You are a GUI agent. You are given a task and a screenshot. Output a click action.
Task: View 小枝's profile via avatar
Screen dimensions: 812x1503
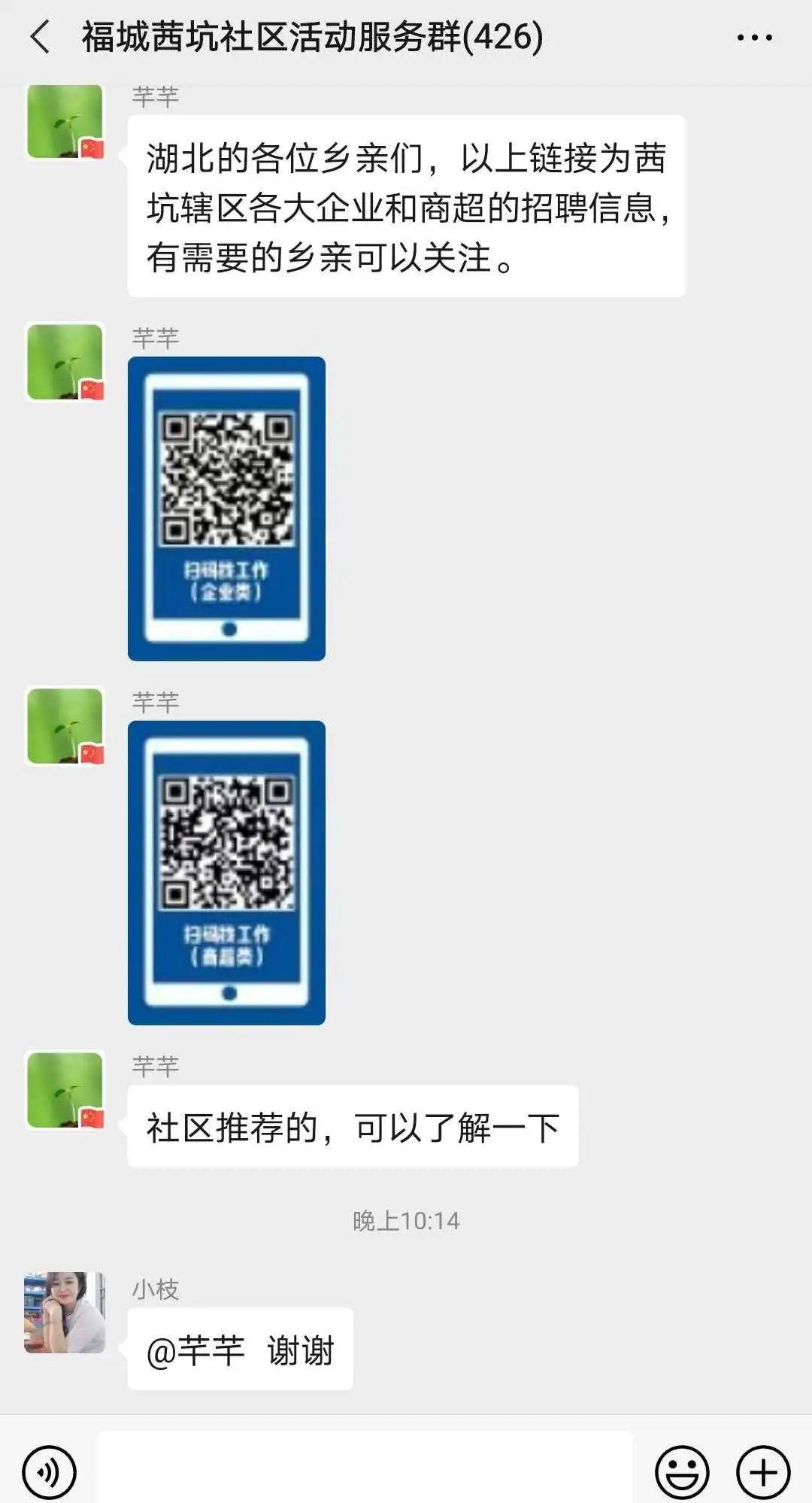coord(65,1313)
